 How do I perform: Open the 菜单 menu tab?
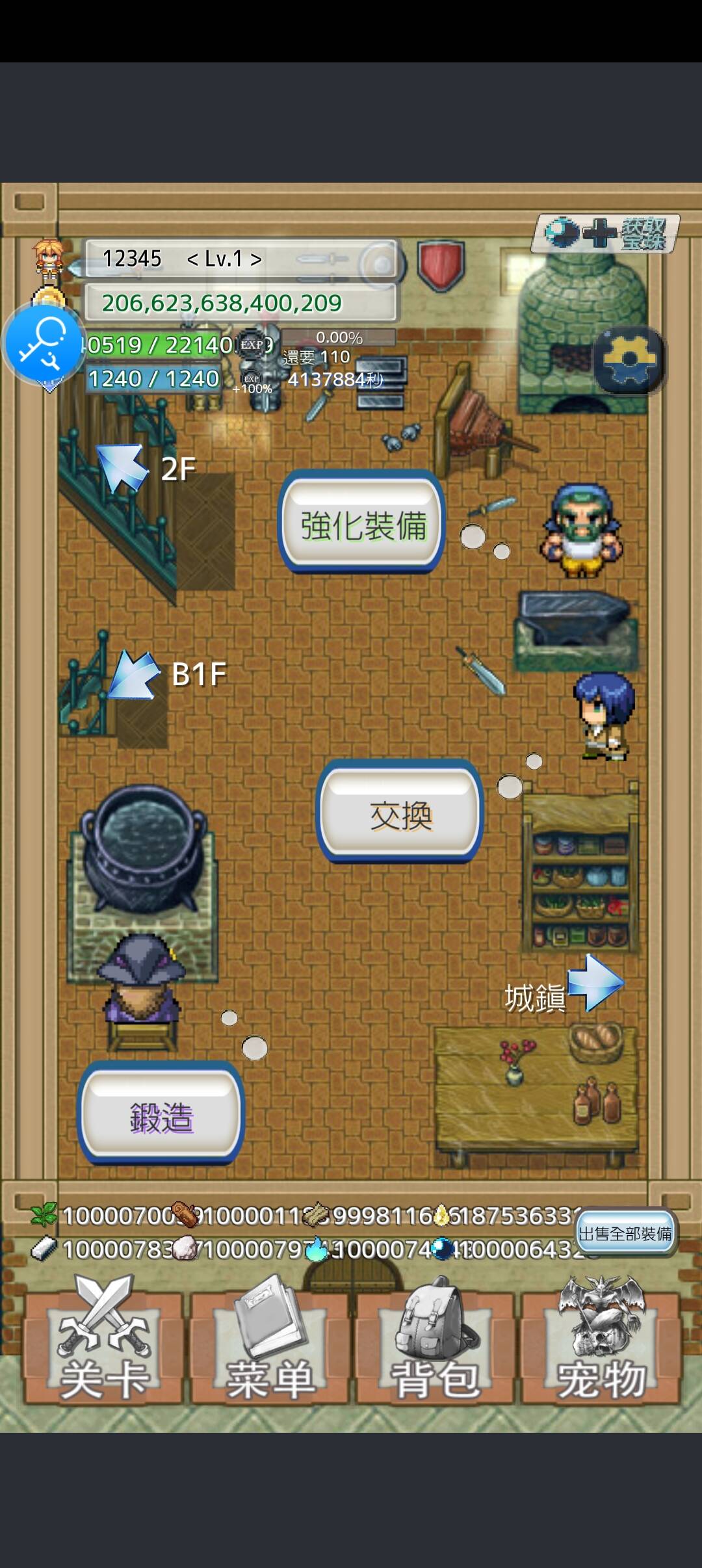pos(270,1346)
